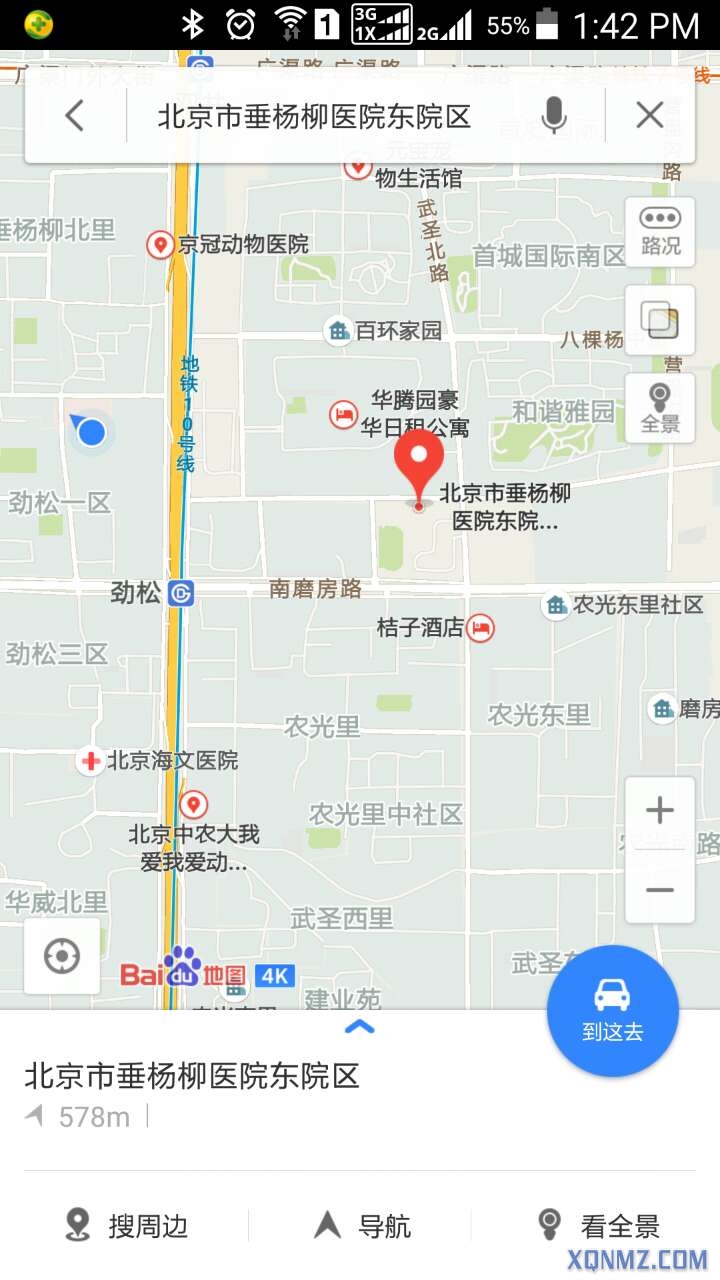Tap the back arrow in the search bar
Image resolution: width=720 pixels, height=1280 pixels.
[75, 116]
